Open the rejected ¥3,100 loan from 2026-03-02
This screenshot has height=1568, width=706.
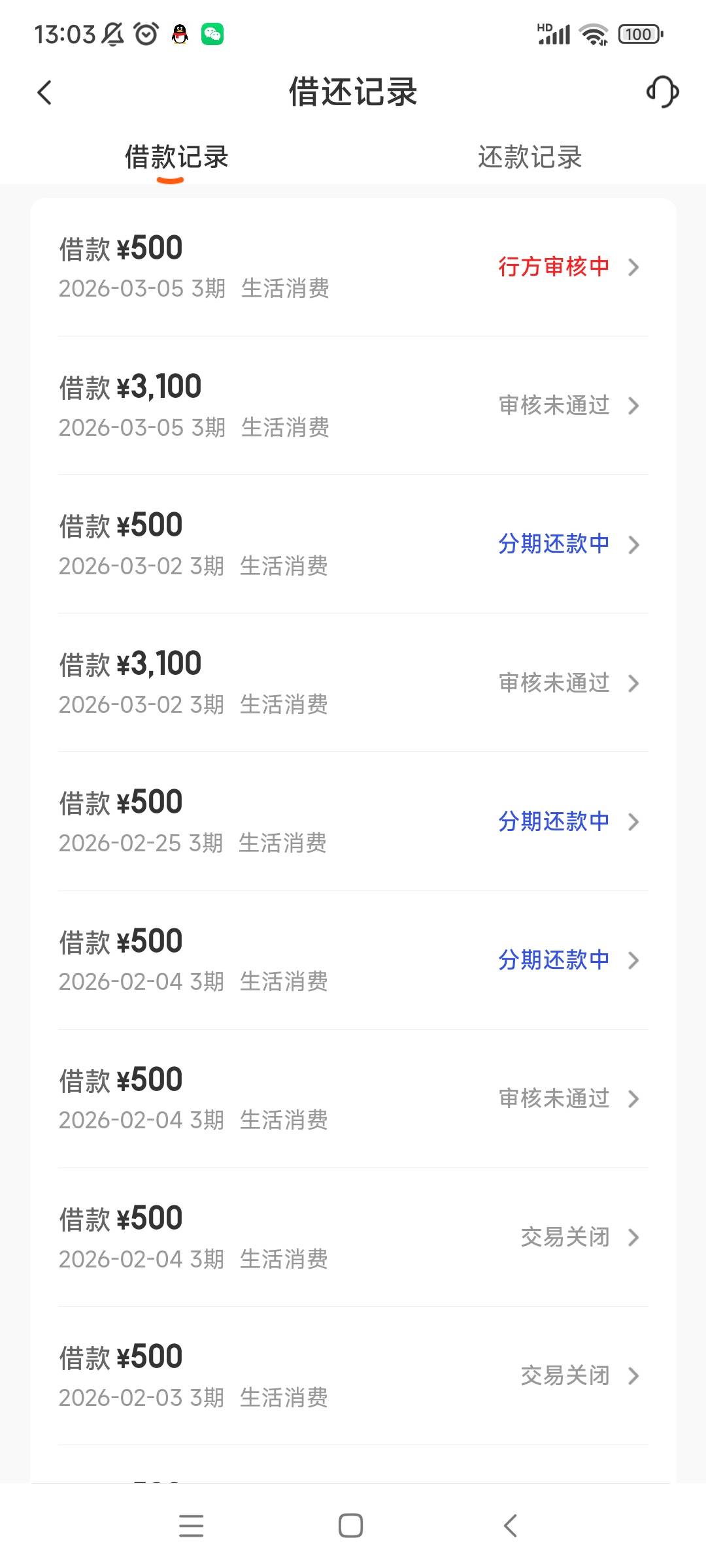coord(353,683)
